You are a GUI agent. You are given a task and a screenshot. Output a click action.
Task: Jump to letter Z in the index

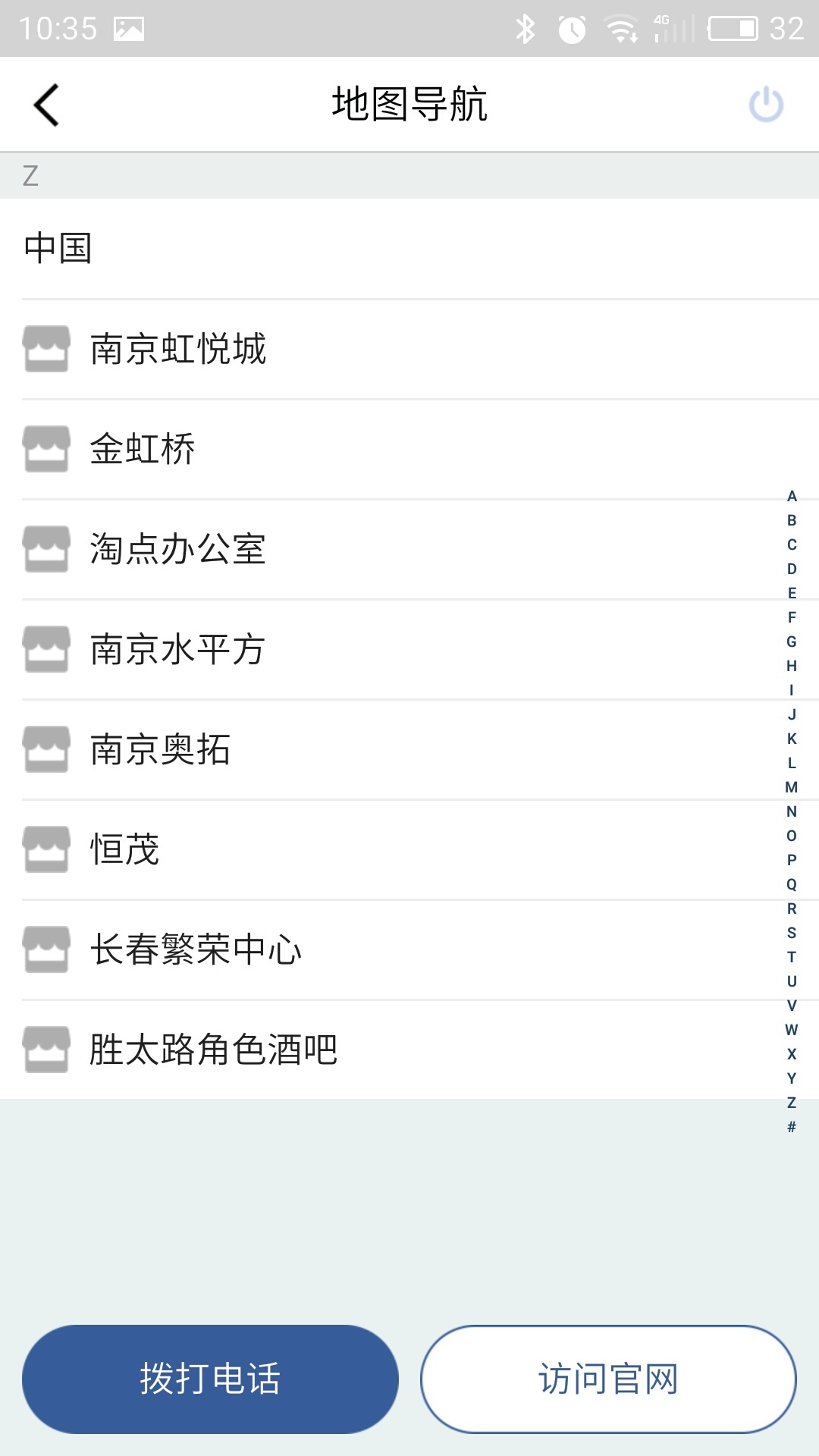pyautogui.click(x=792, y=1103)
